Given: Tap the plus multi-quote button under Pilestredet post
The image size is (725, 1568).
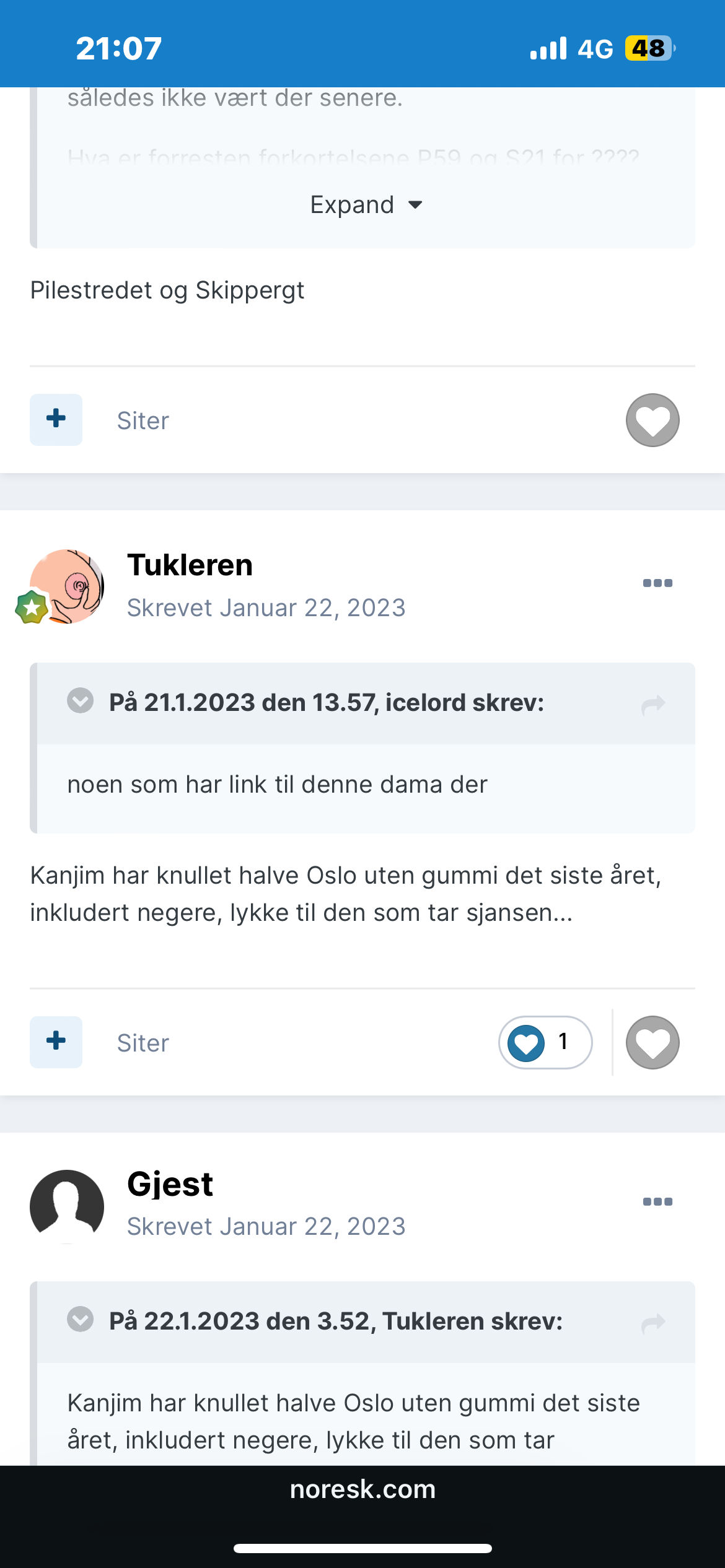Looking at the screenshot, I should pos(56,419).
